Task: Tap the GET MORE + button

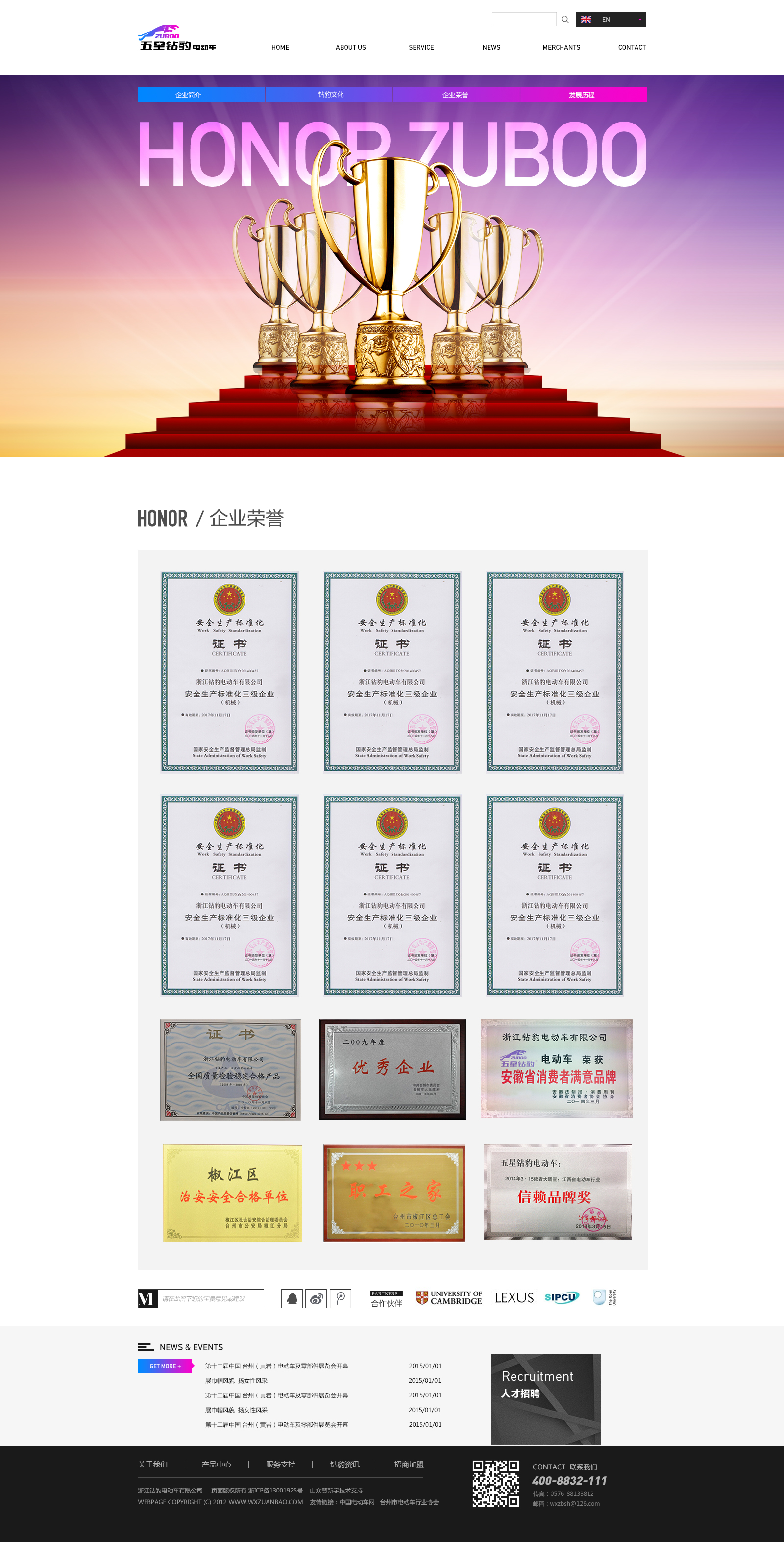Action: pyautogui.click(x=166, y=1366)
